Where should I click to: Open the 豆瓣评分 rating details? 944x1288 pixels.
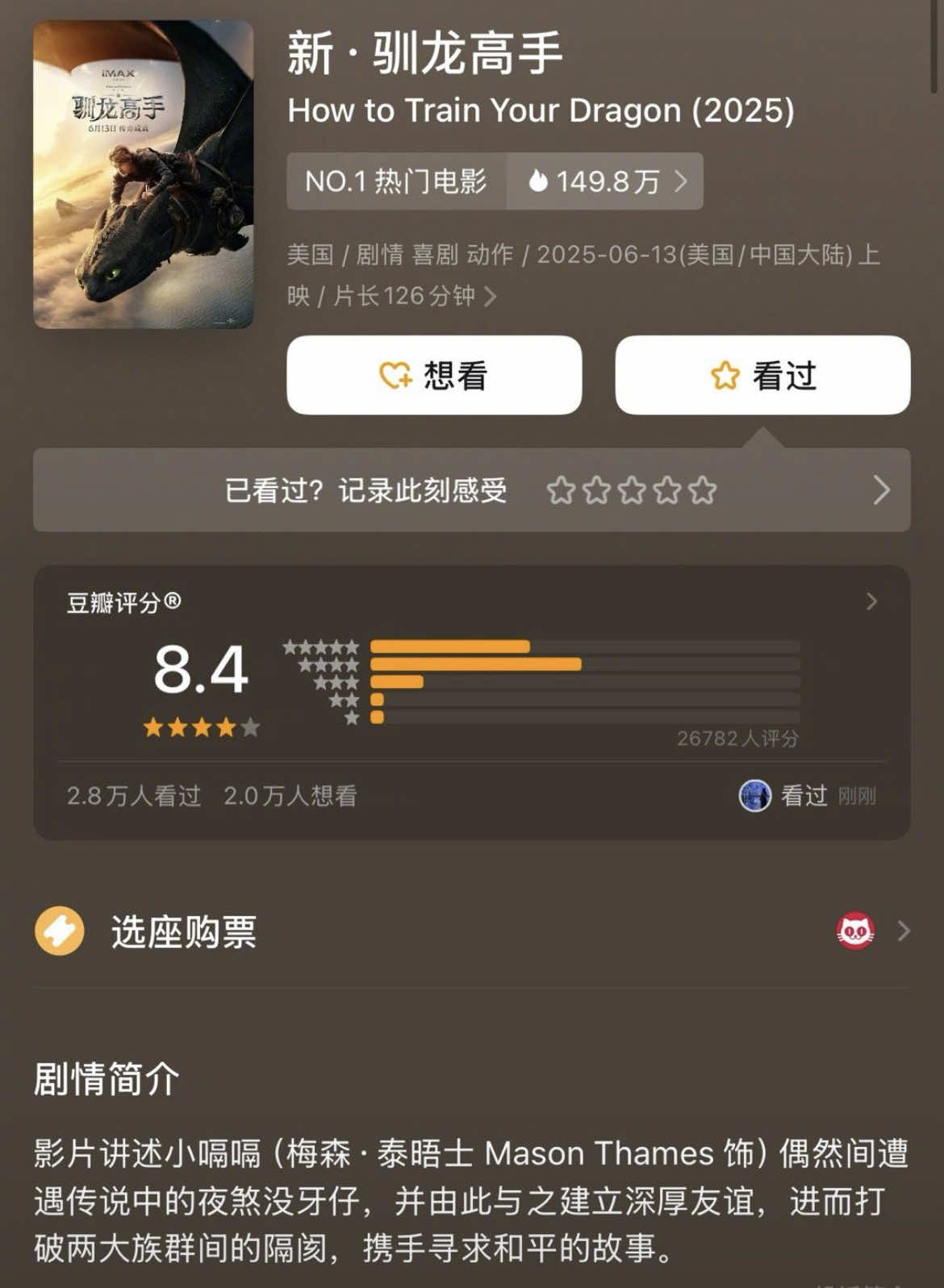pyautogui.click(x=871, y=602)
